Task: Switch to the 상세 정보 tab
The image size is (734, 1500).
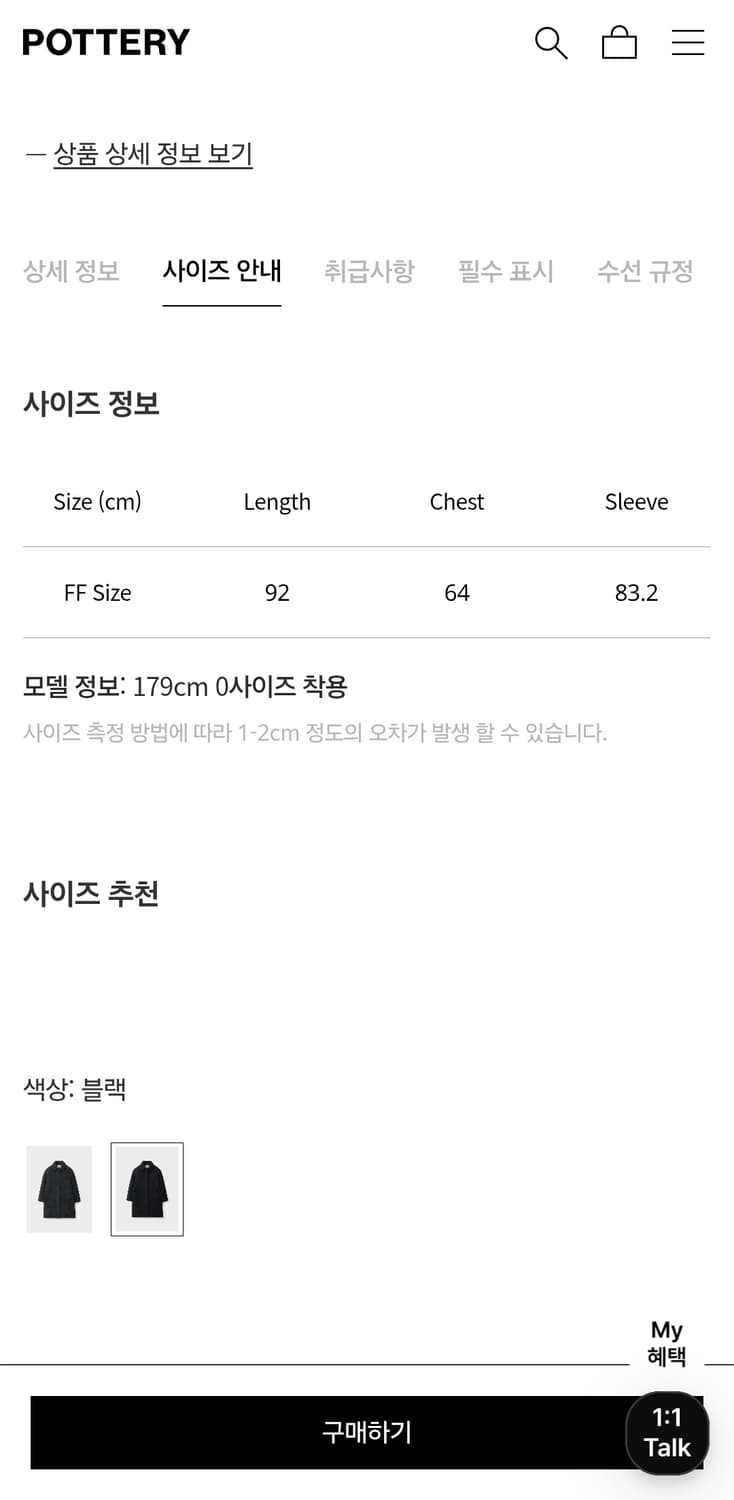Action: coord(70,271)
